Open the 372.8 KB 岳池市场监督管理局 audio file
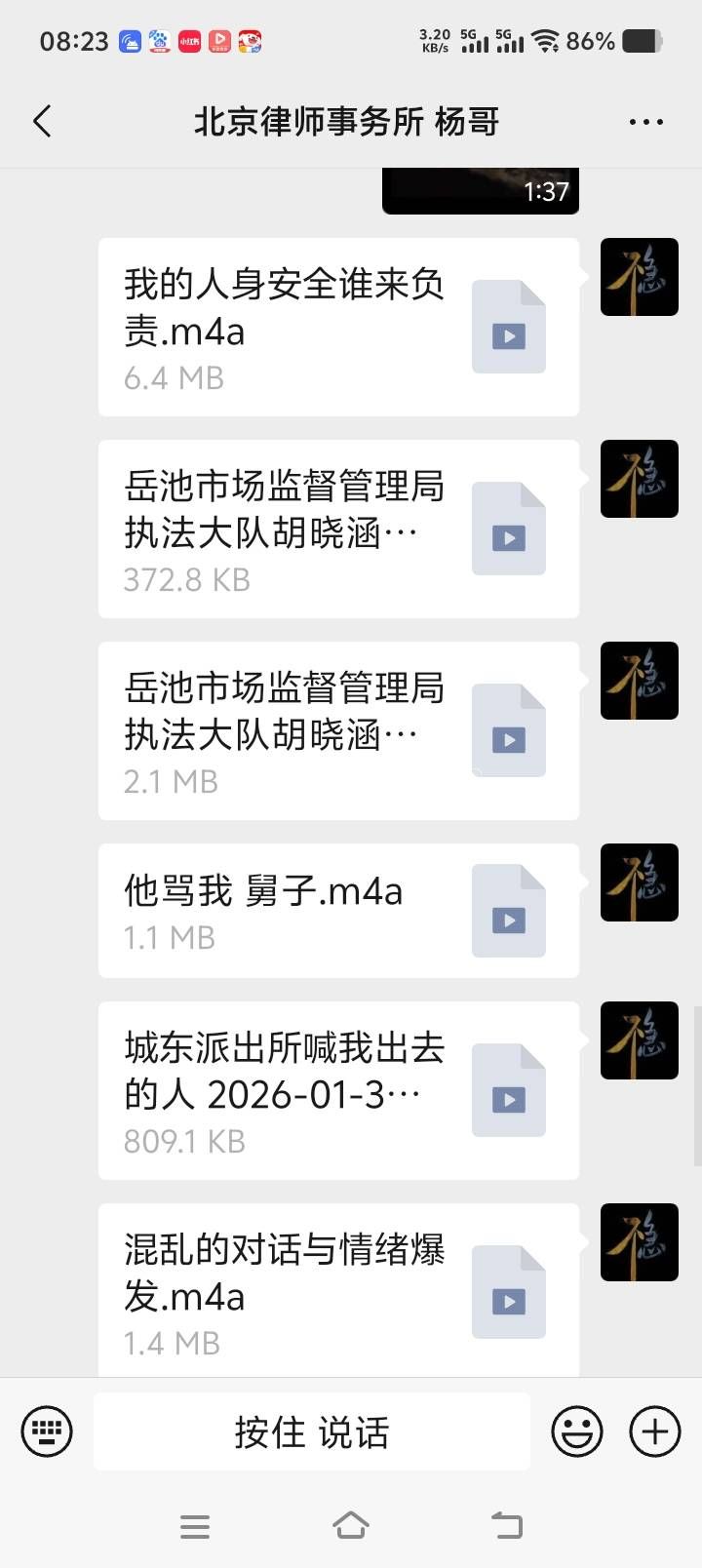 [x=338, y=529]
